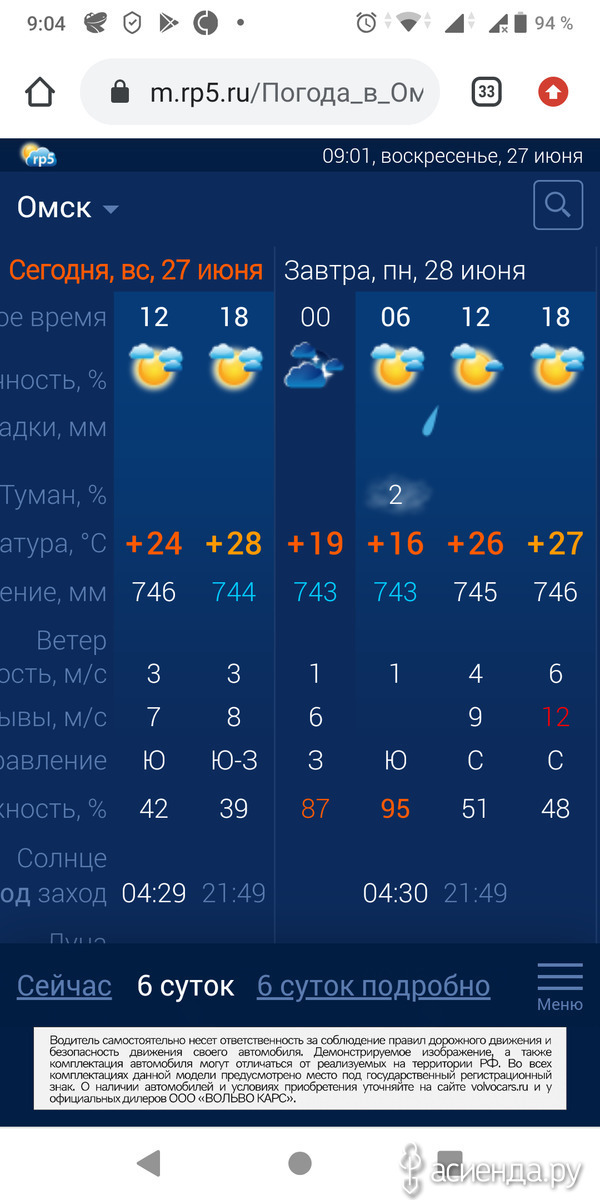Open the Volvo Cars ad banner
This screenshot has height=1200, width=600.
pyautogui.click(x=300, y=1069)
